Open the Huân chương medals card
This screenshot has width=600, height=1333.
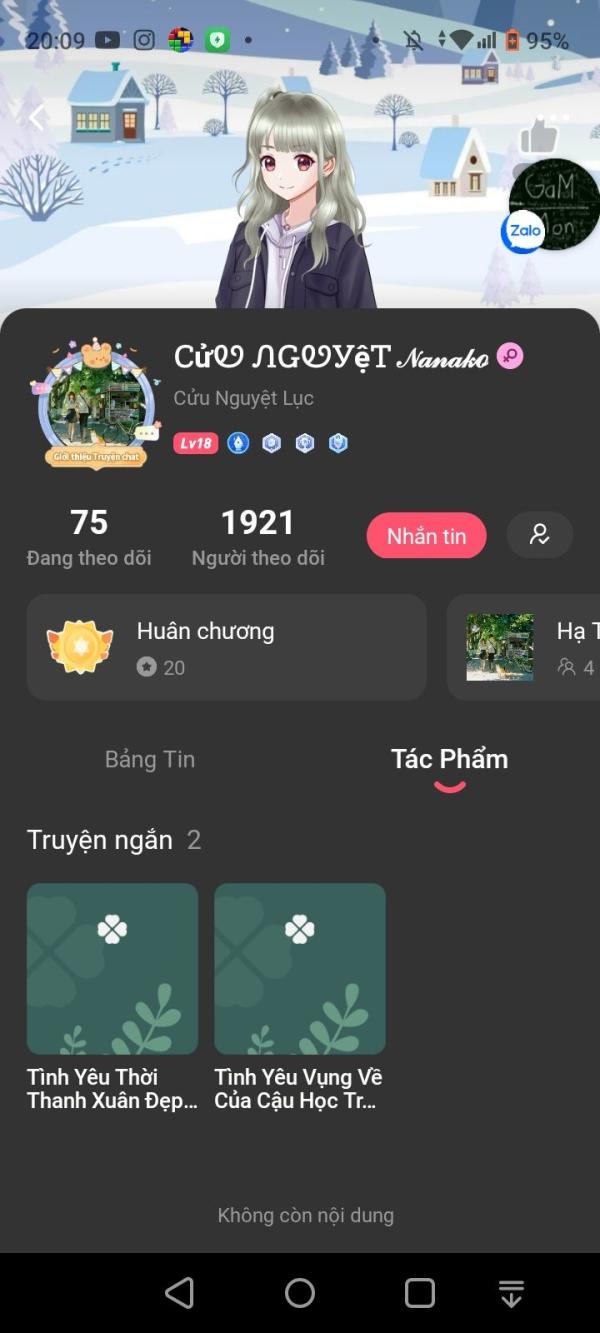tap(227, 647)
